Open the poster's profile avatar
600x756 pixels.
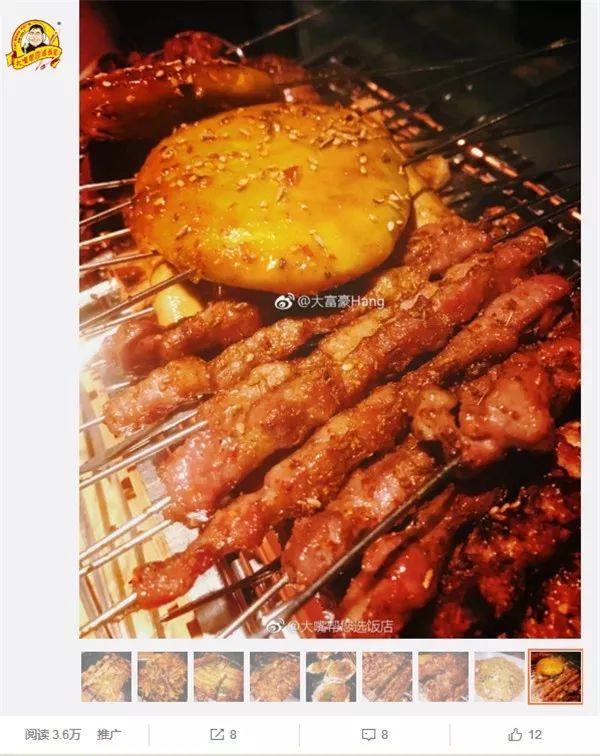click(34, 44)
